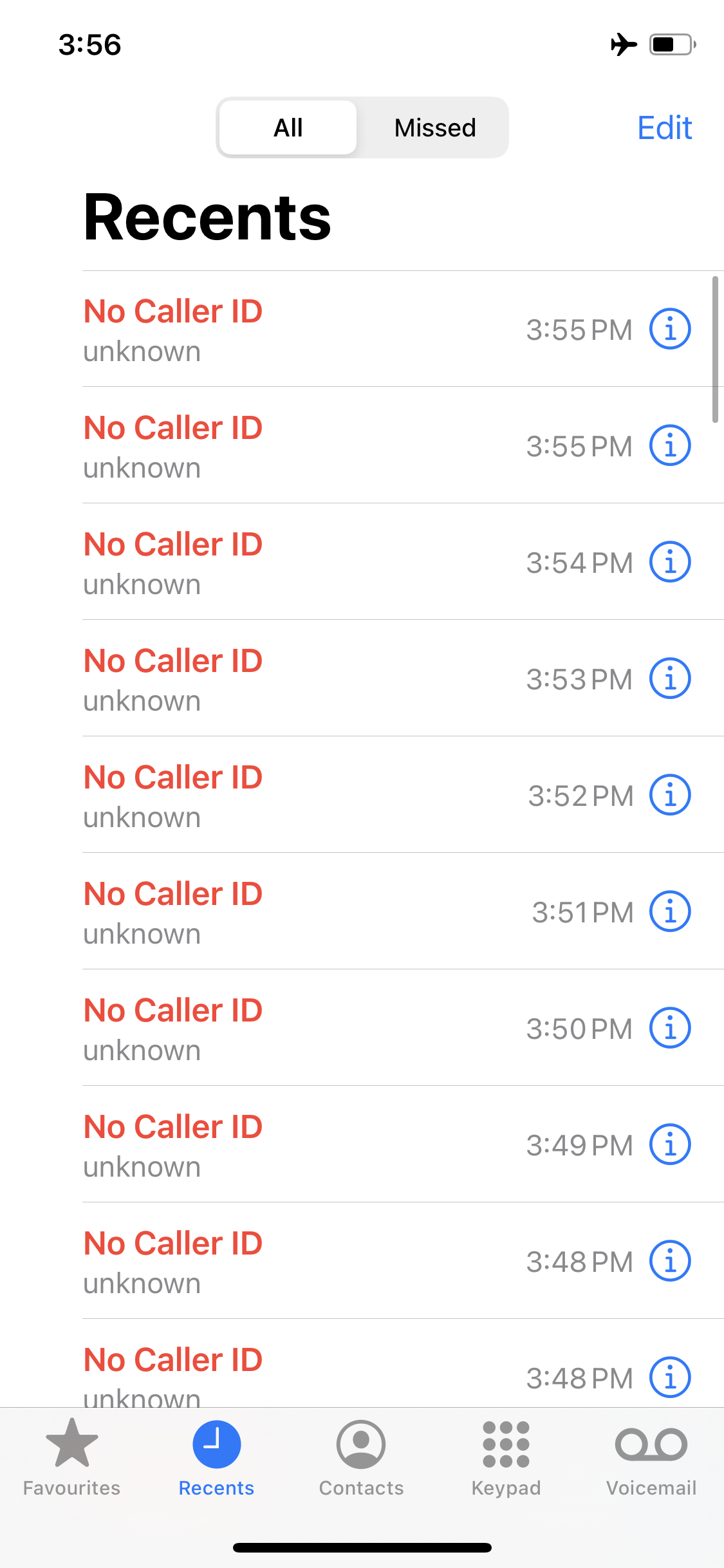View details icon for 3:52 PM call

point(669,795)
